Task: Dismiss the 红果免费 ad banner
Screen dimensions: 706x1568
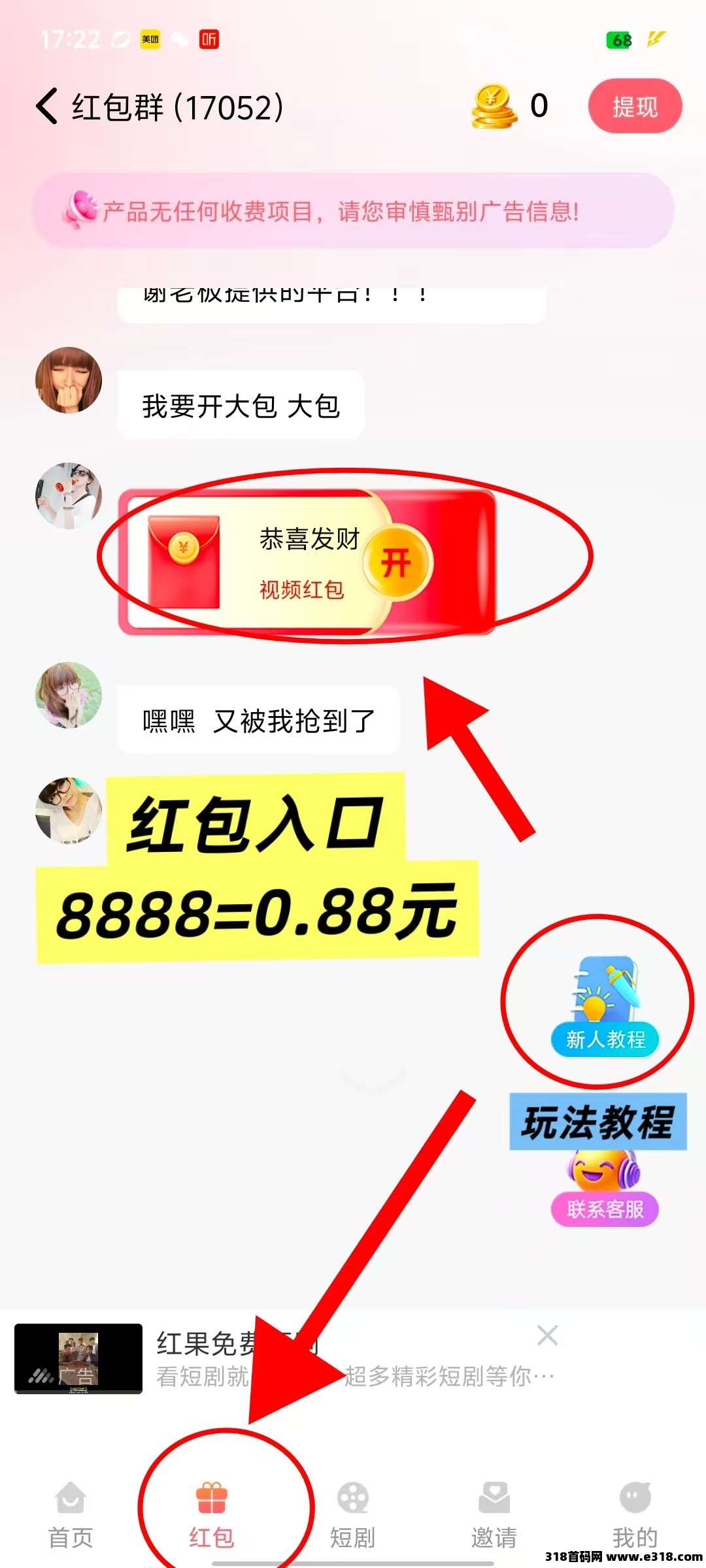Action: pyautogui.click(x=547, y=1335)
